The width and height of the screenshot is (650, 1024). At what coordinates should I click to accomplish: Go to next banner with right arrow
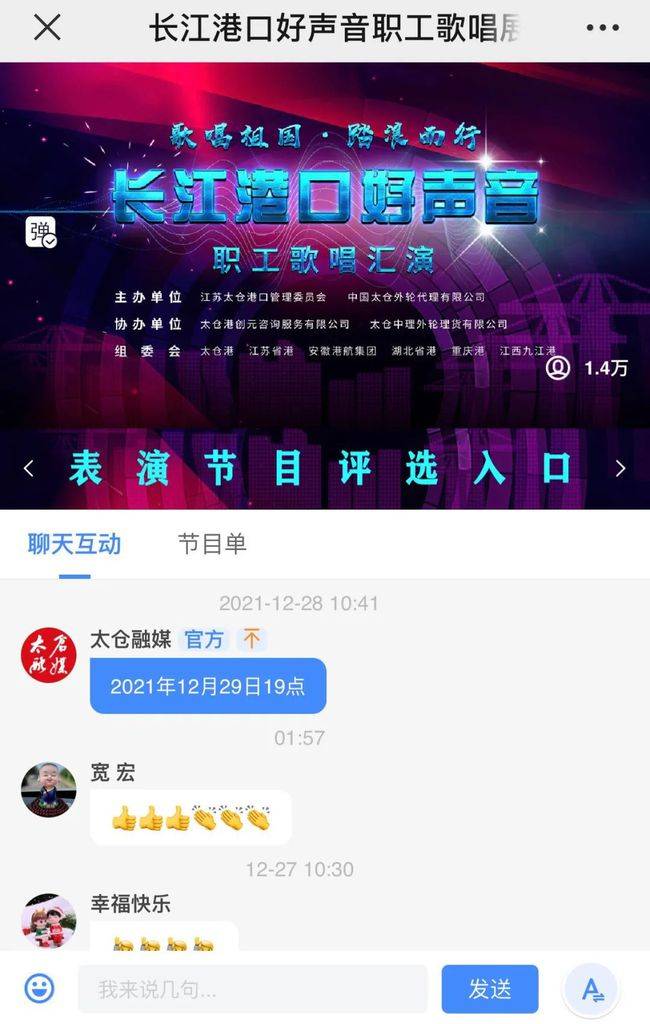click(x=620, y=469)
